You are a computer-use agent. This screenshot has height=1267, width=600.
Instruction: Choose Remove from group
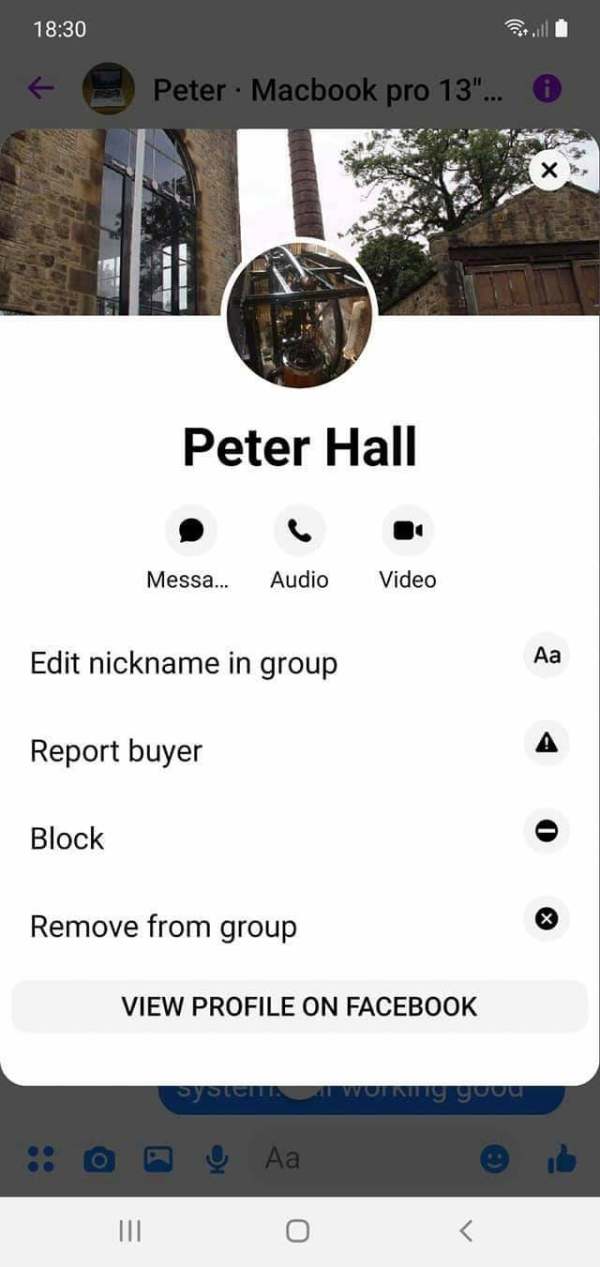[163, 926]
